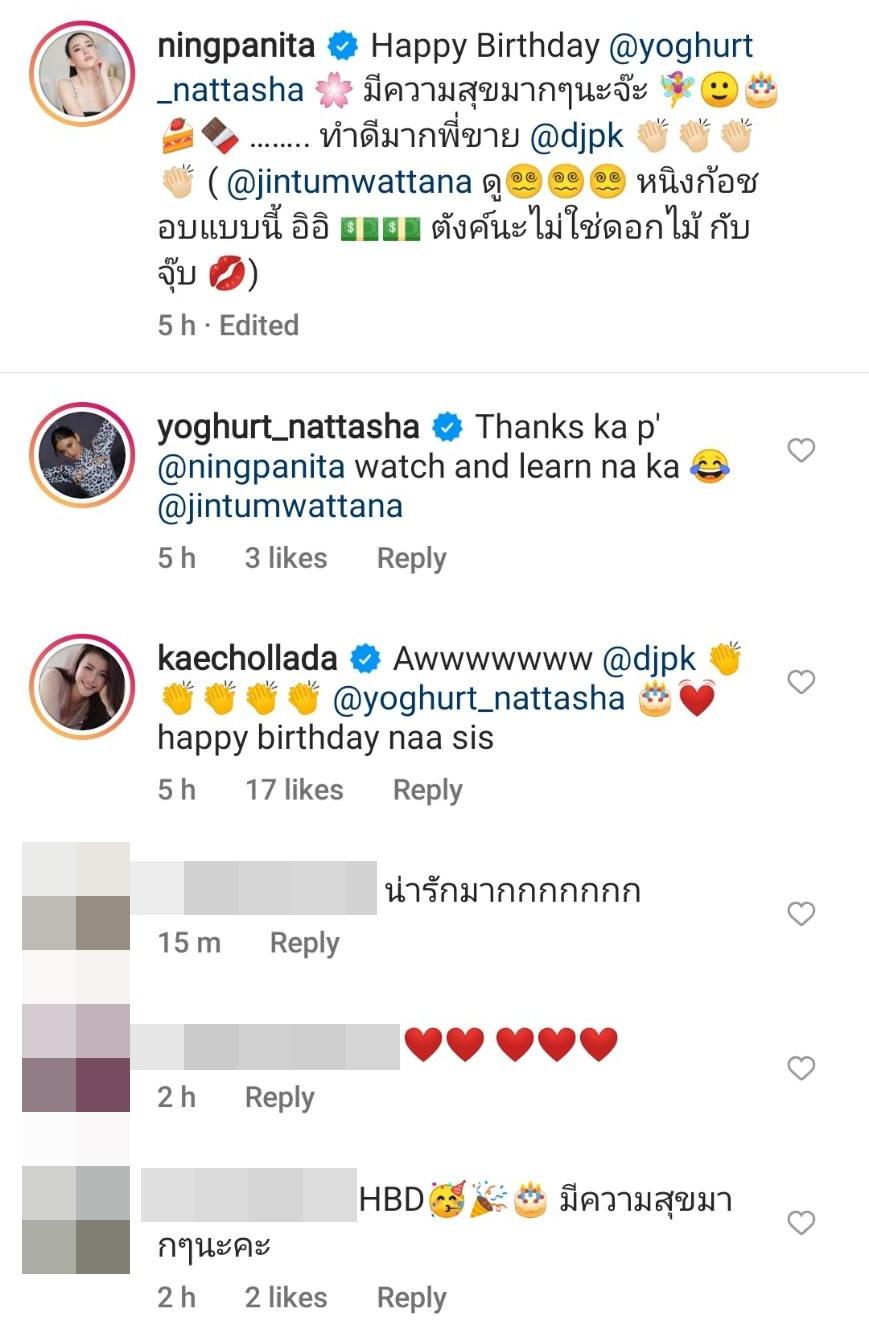The image size is (869, 1328).
Task: Reply to the five red hearts comment
Action: pos(279,1097)
